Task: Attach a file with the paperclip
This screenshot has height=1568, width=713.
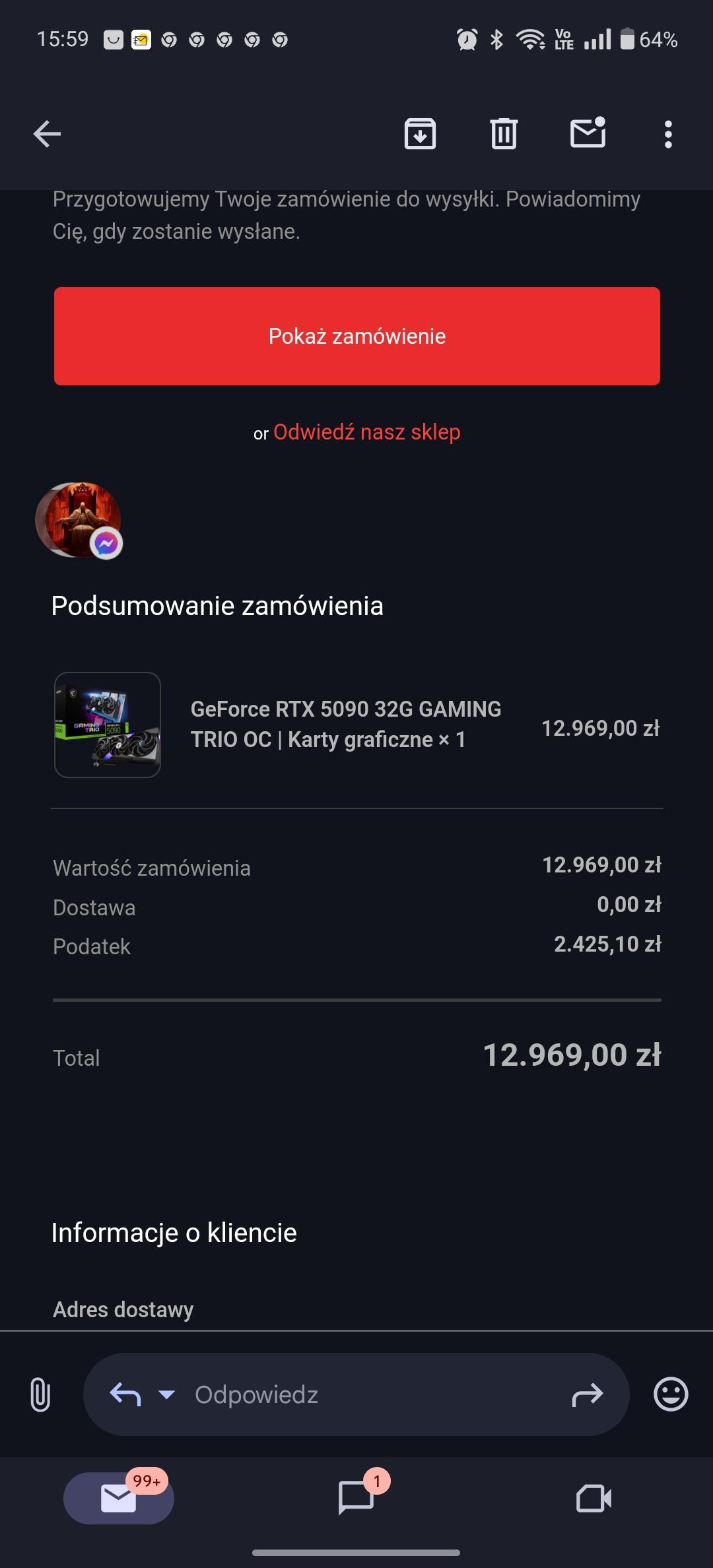Action: coord(40,1394)
